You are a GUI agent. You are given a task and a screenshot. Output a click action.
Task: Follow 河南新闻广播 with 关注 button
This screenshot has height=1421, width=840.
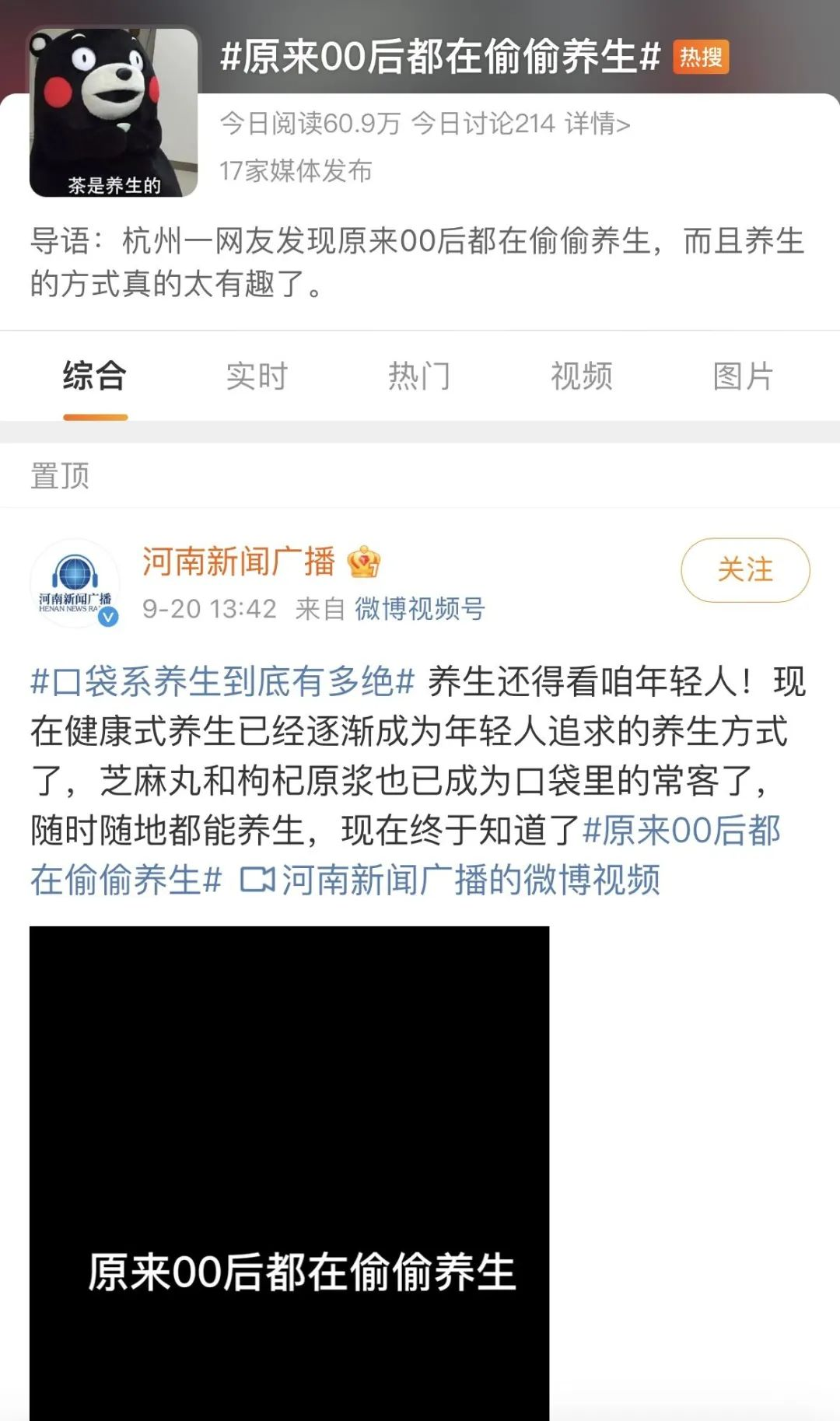pyautogui.click(x=744, y=570)
